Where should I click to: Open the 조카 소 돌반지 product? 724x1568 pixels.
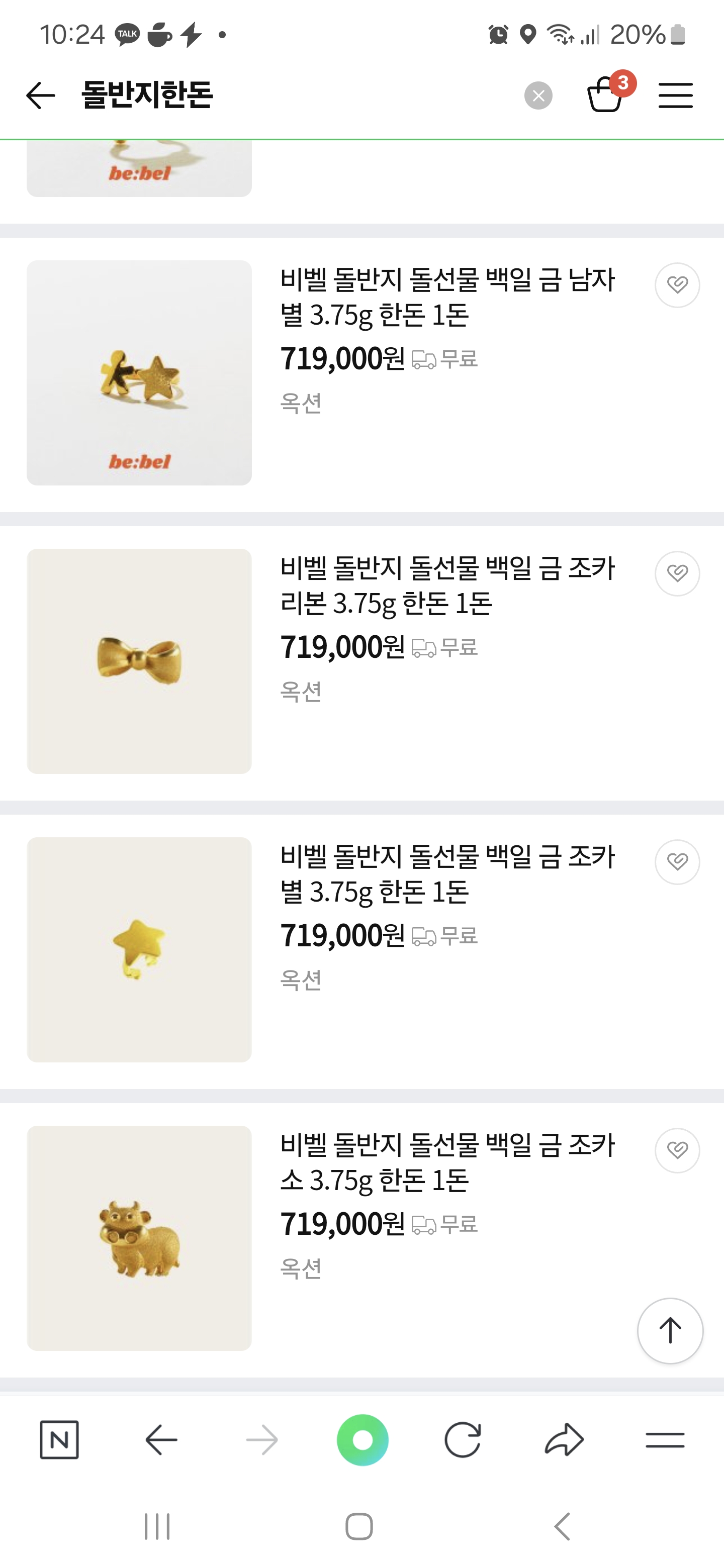pos(447,1162)
